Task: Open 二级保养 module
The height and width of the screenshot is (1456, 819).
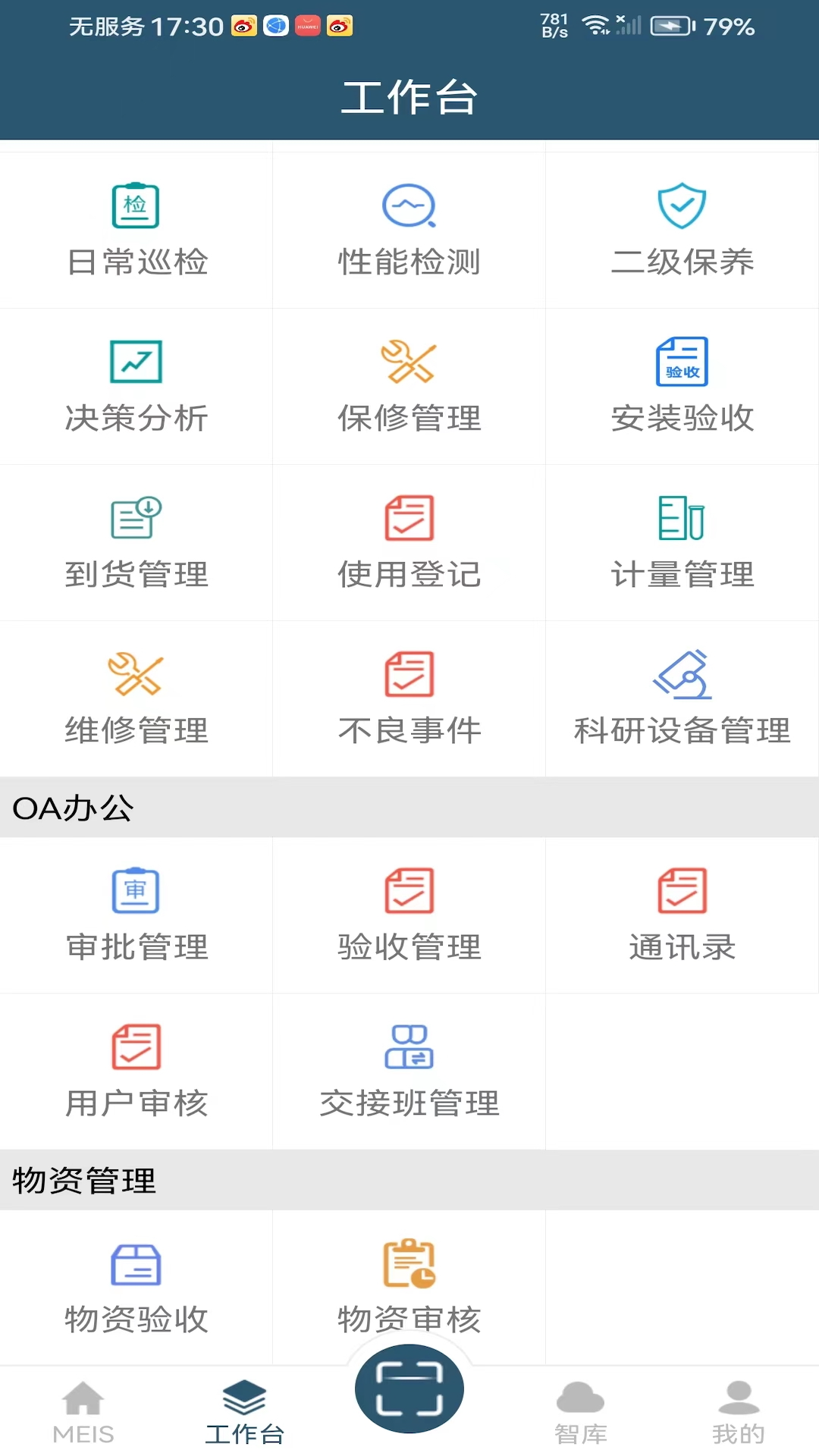Action: [682, 230]
